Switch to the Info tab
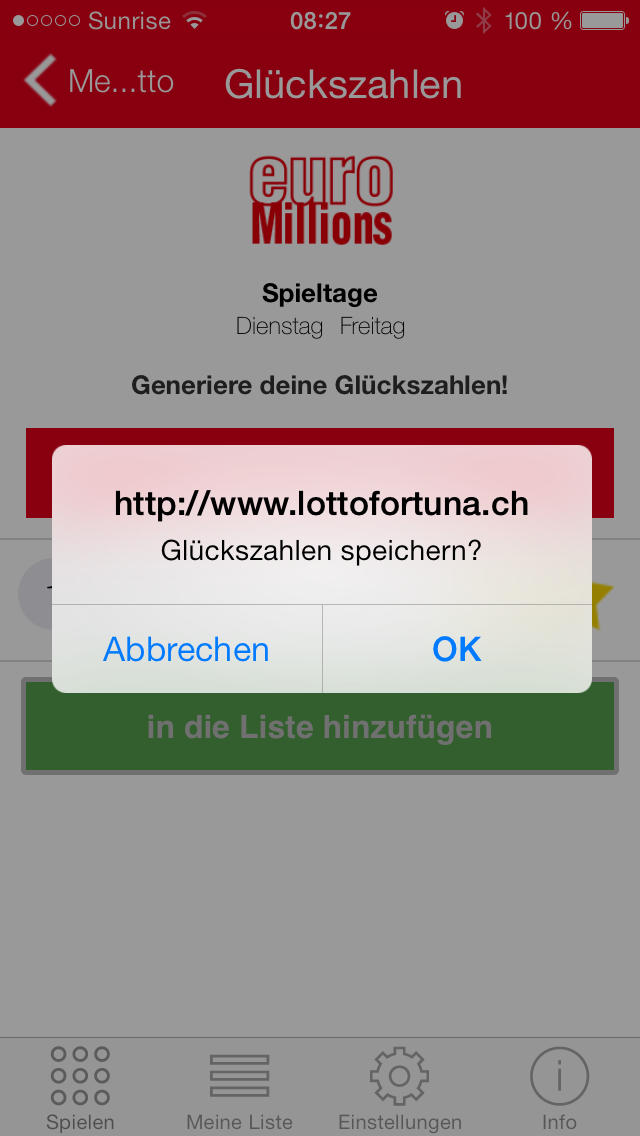640x1136 pixels. (x=560, y=1088)
